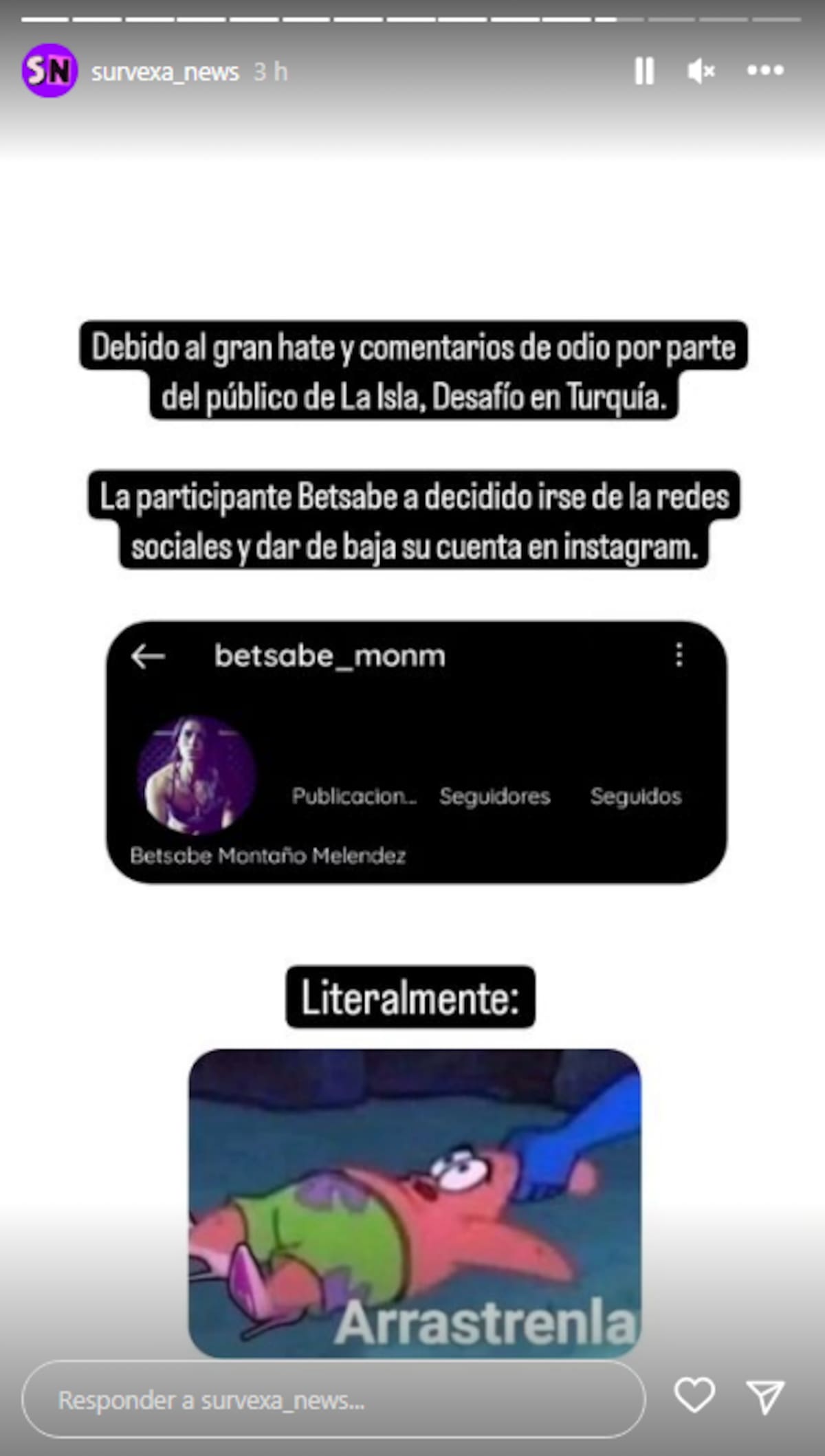Like this story with the heart
The width and height of the screenshot is (825, 1456).
(694, 1396)
